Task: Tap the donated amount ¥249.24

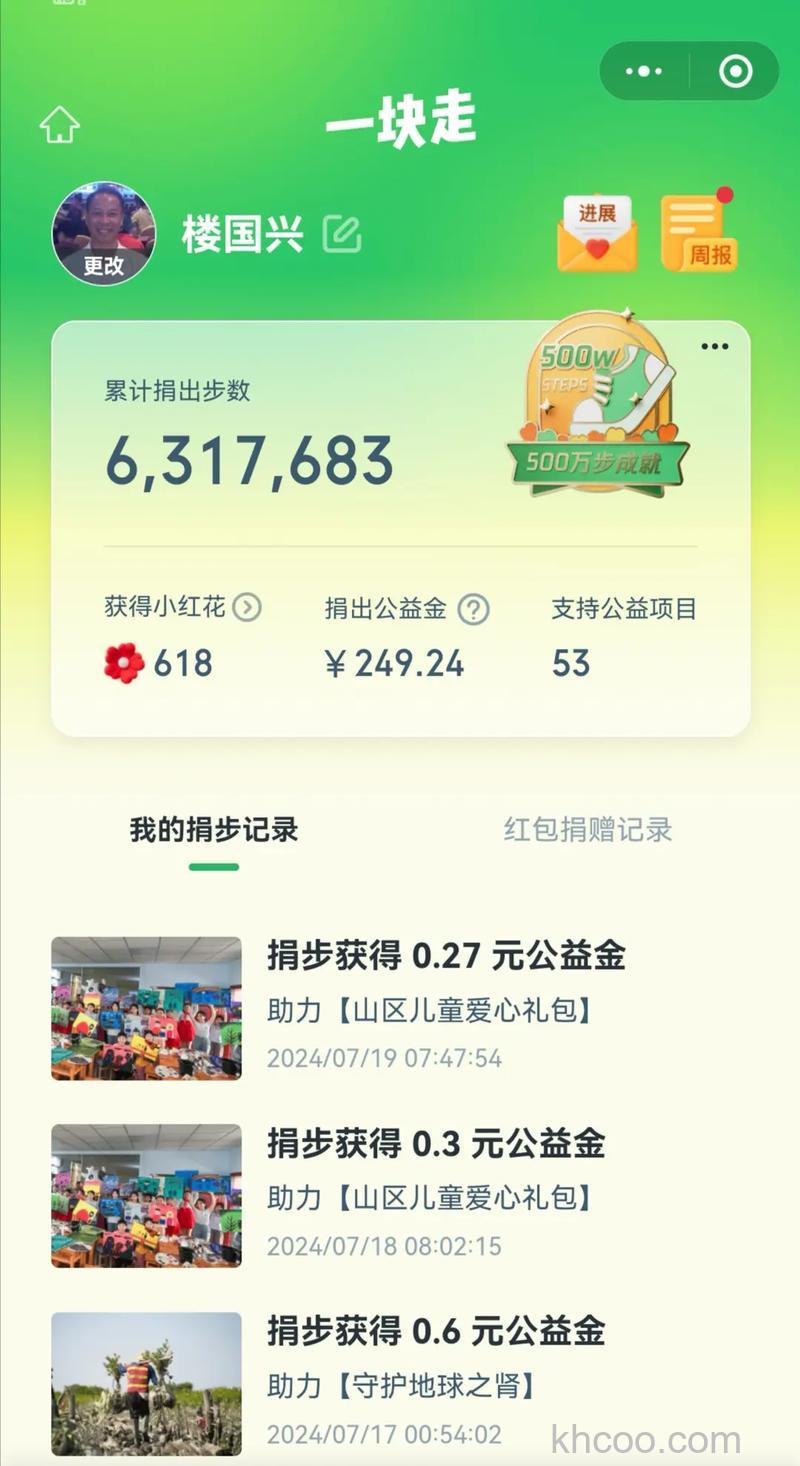Action: (395, 662)
